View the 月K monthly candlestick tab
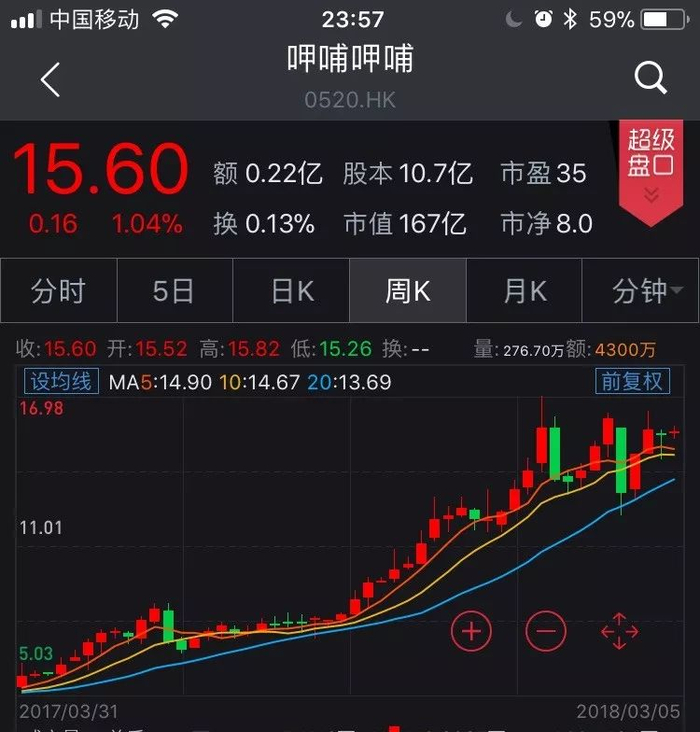 (x=524, y=291)
